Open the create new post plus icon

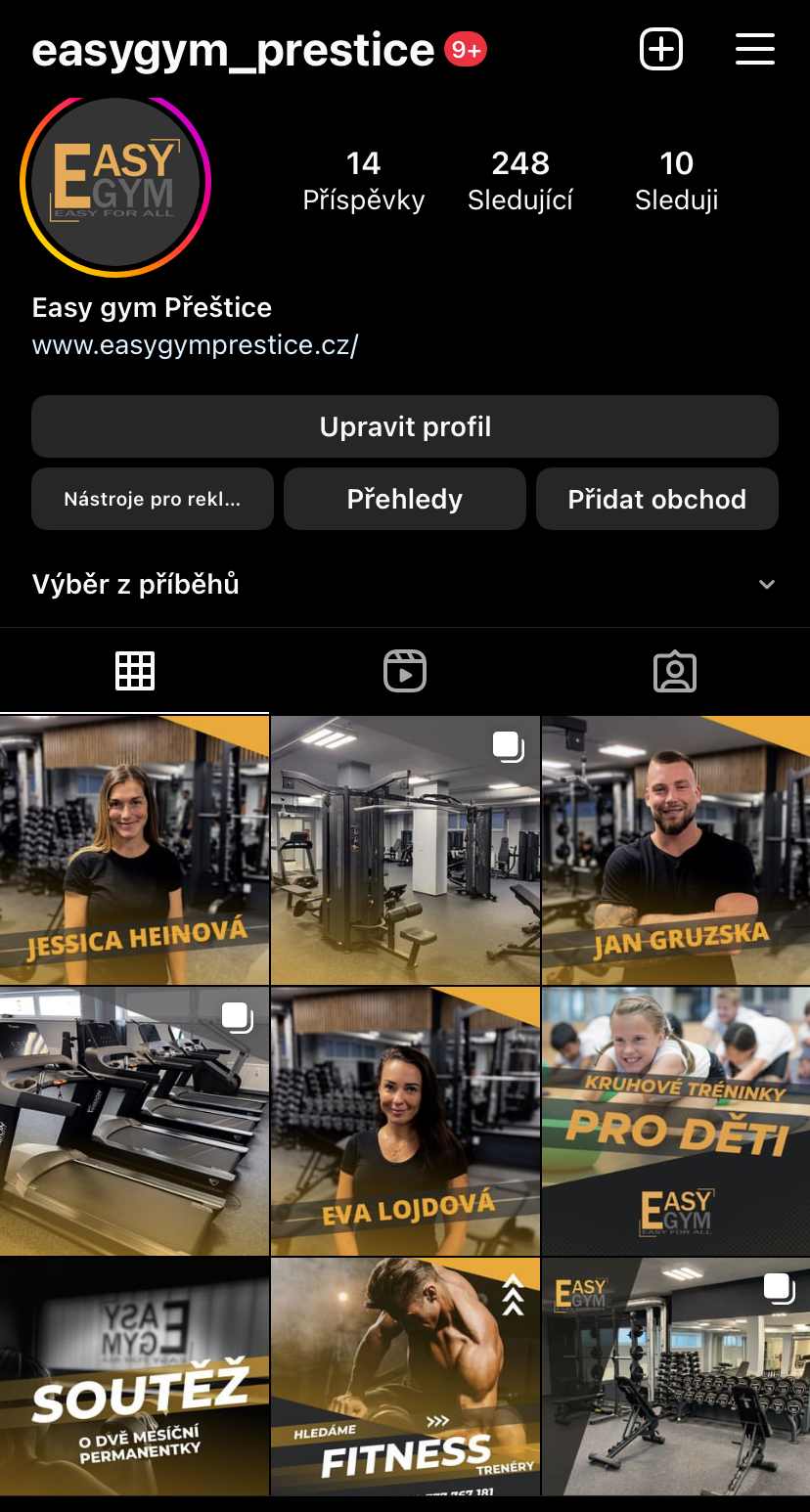(661, 49)
